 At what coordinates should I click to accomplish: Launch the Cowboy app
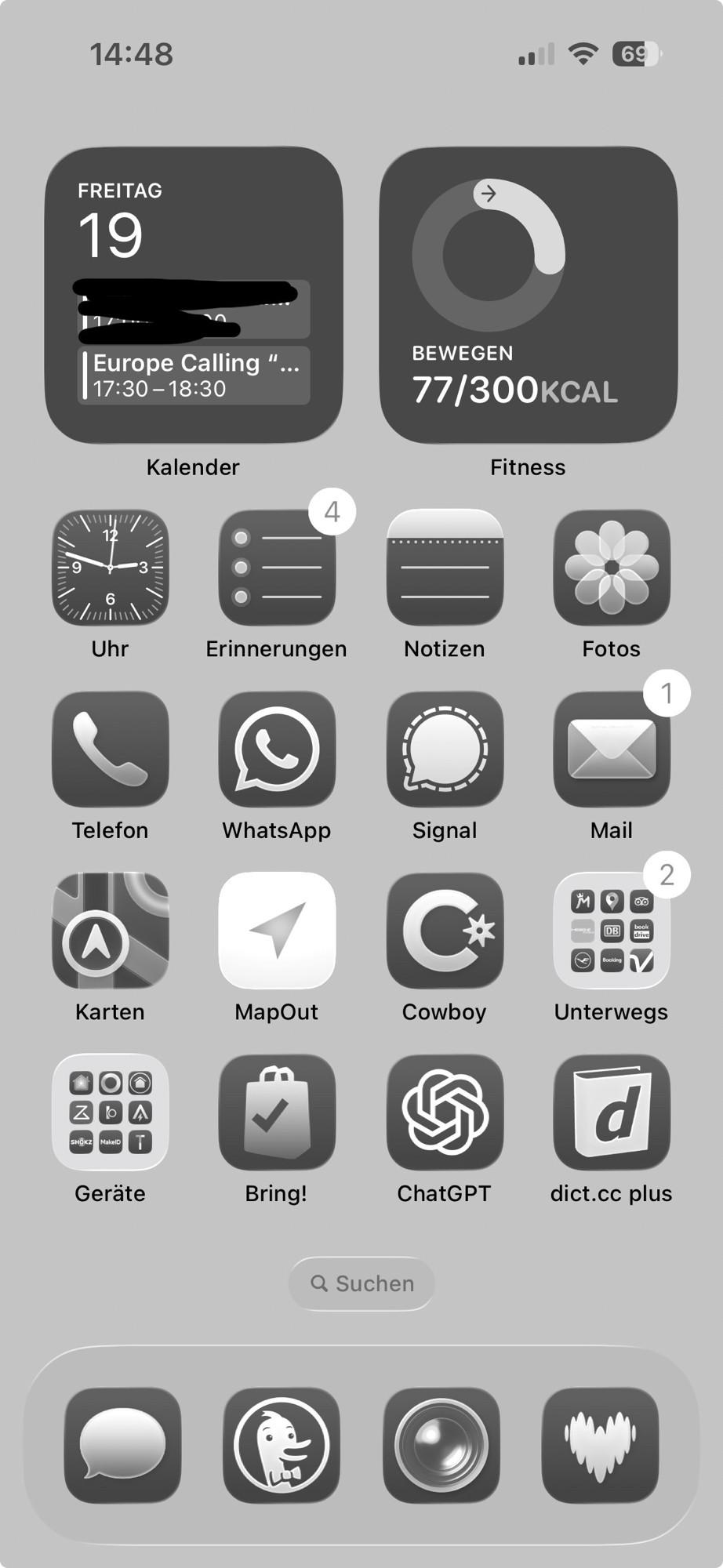pyautogui.click(x=445, y=931)
